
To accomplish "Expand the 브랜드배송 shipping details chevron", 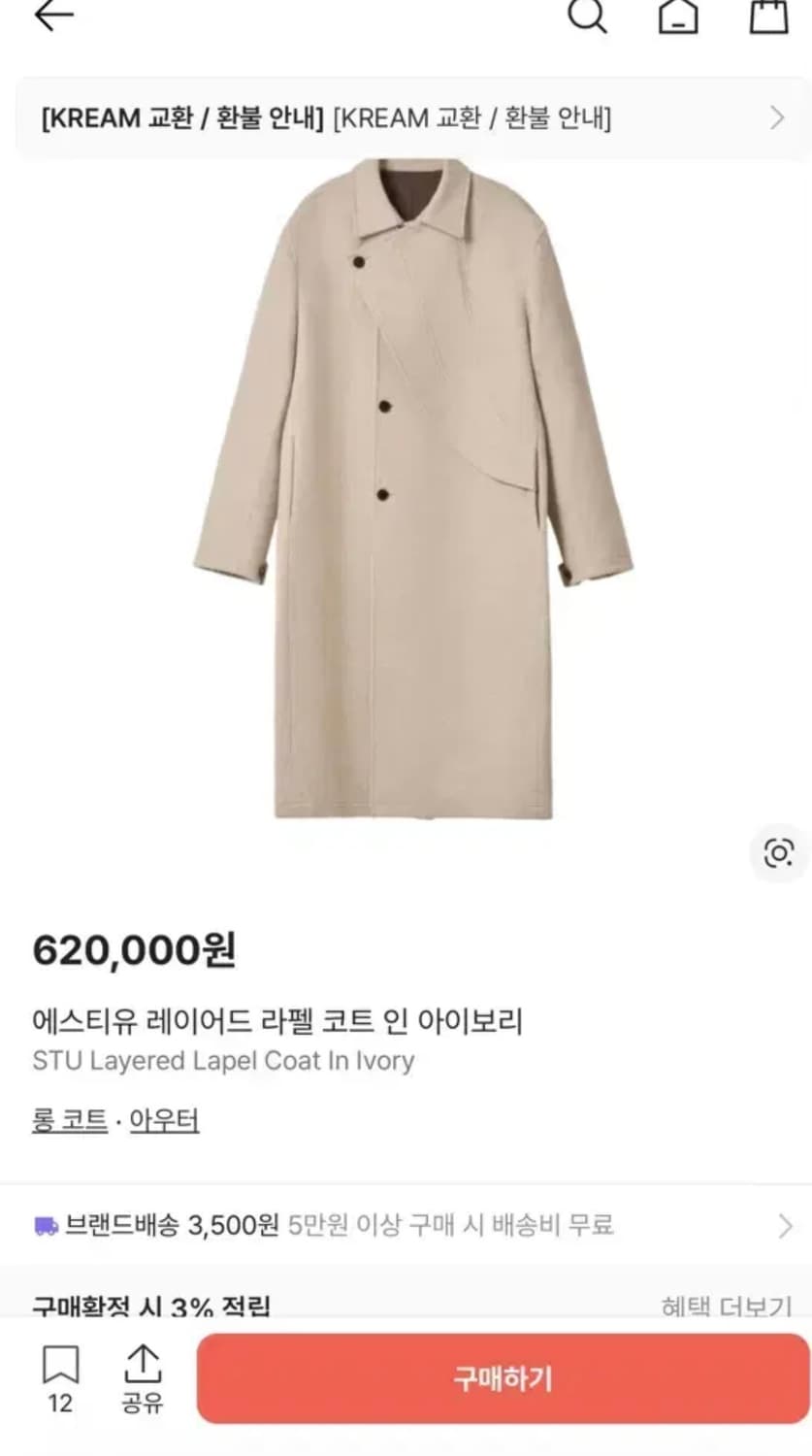I will pos(786,1225).
